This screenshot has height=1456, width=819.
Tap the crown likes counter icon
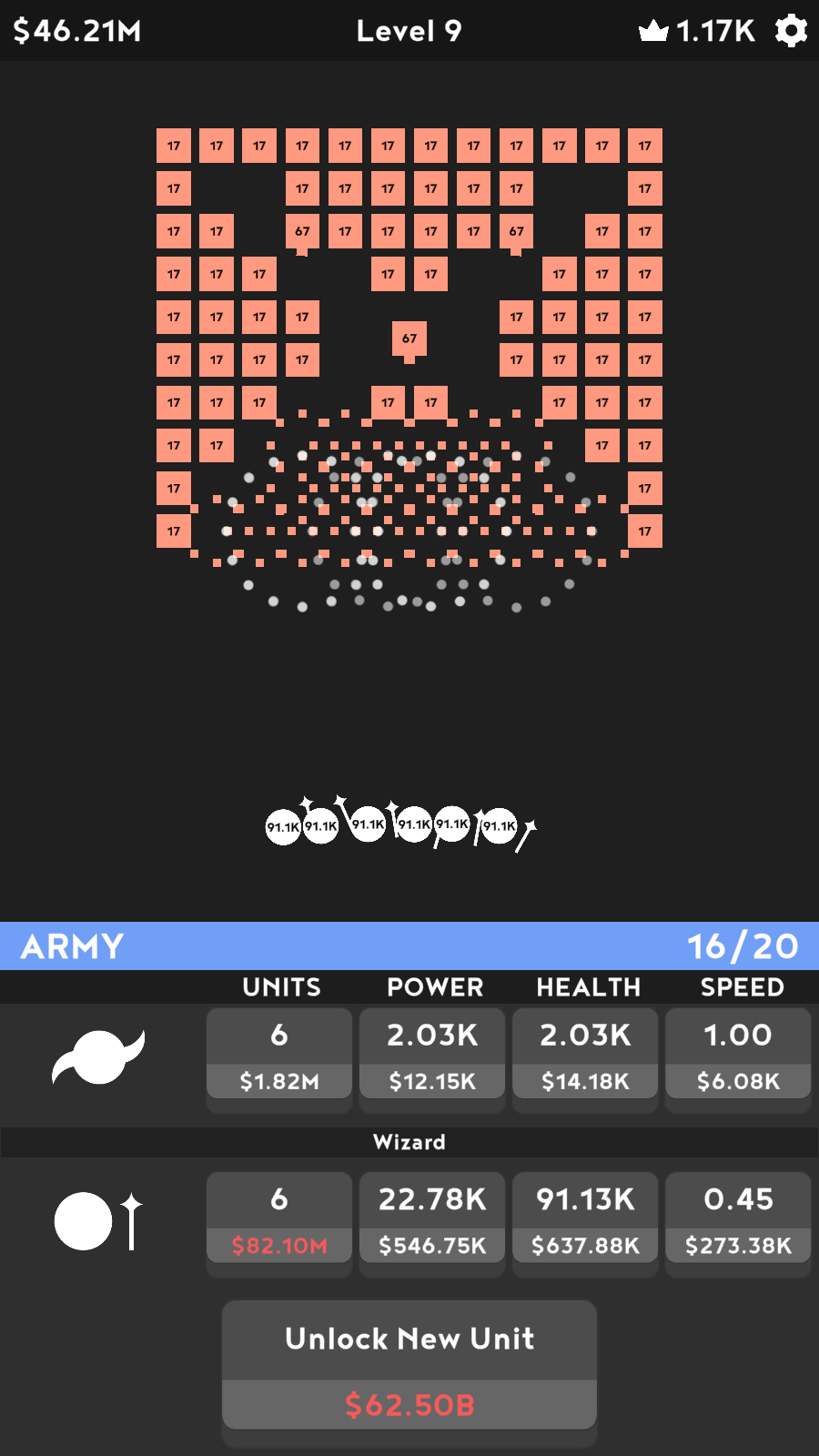[654, 30]
